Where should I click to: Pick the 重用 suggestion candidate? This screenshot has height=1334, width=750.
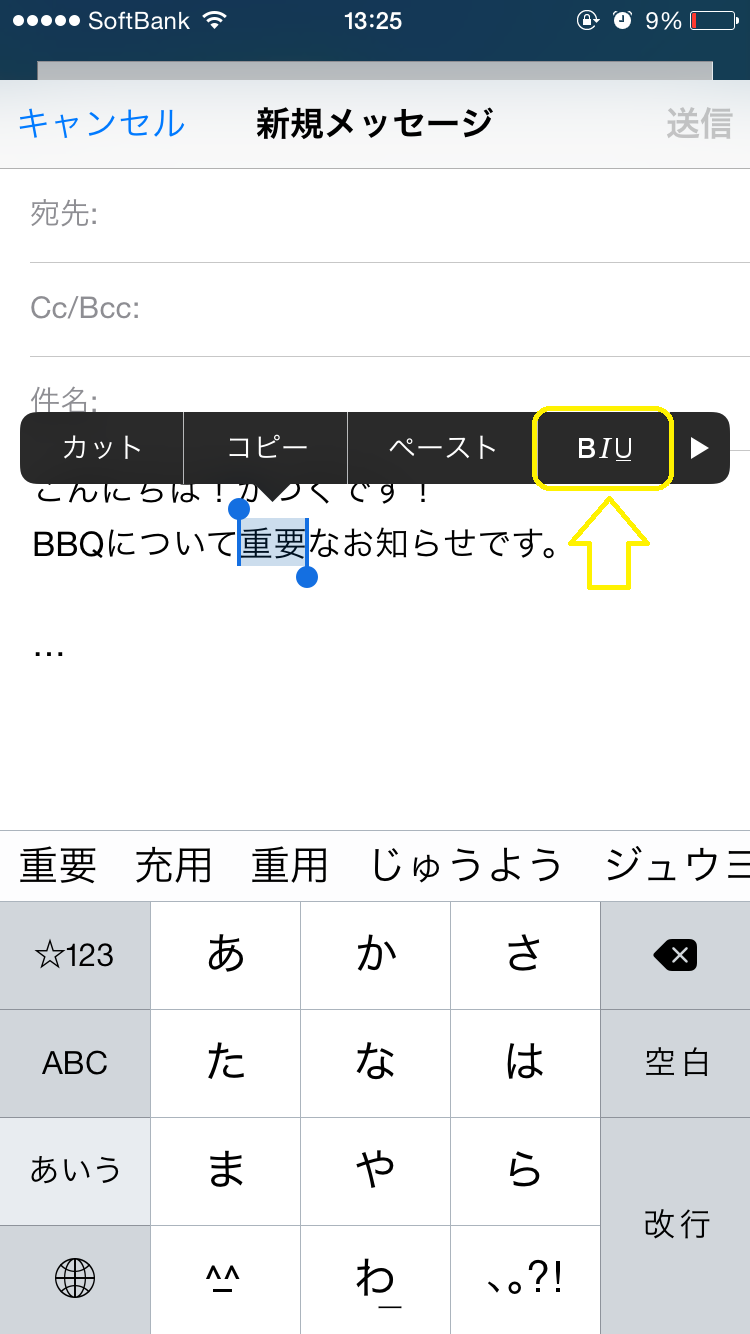(x=290, y=866)
